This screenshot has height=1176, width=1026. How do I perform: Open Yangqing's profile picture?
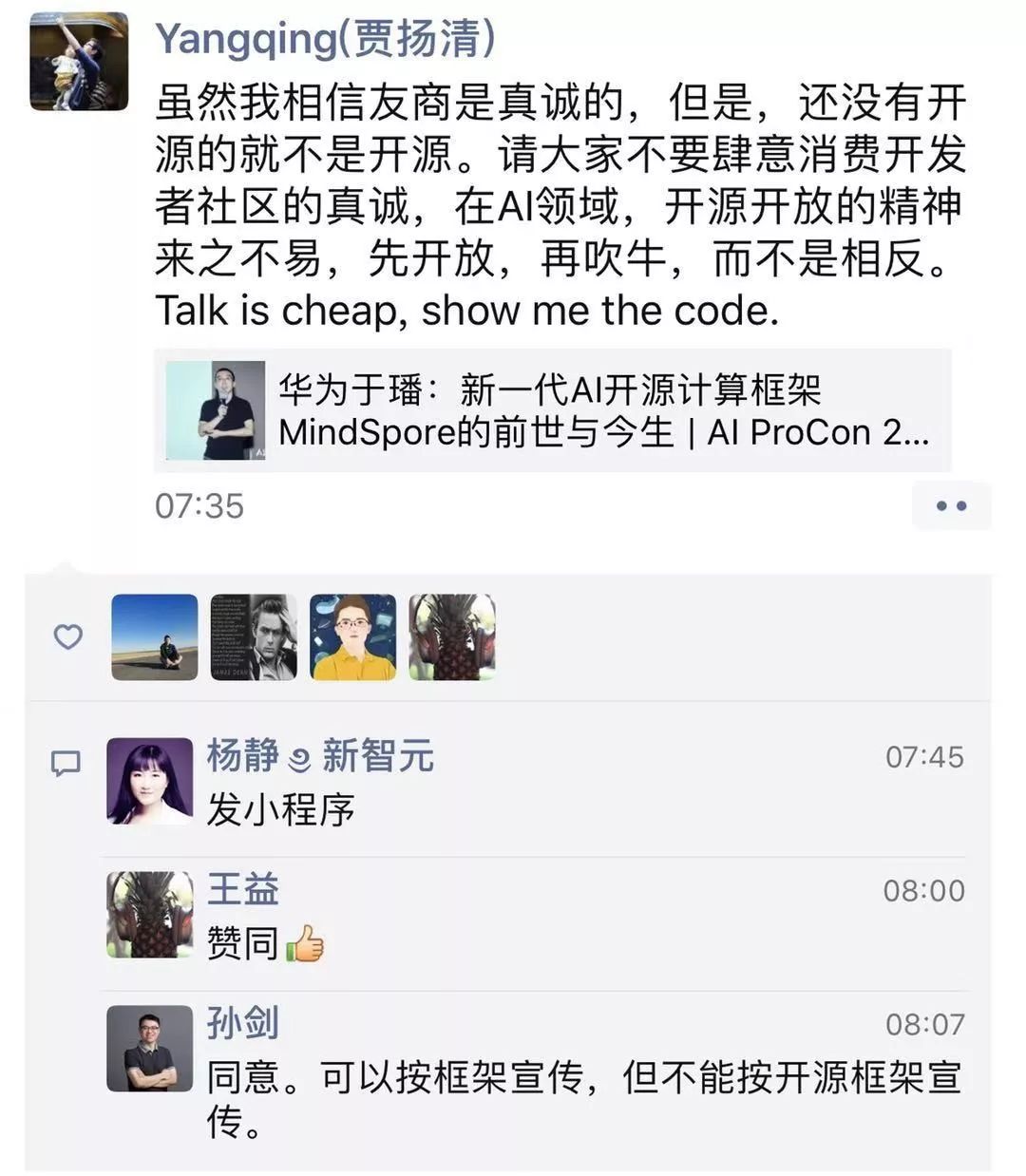pos(79,61)
